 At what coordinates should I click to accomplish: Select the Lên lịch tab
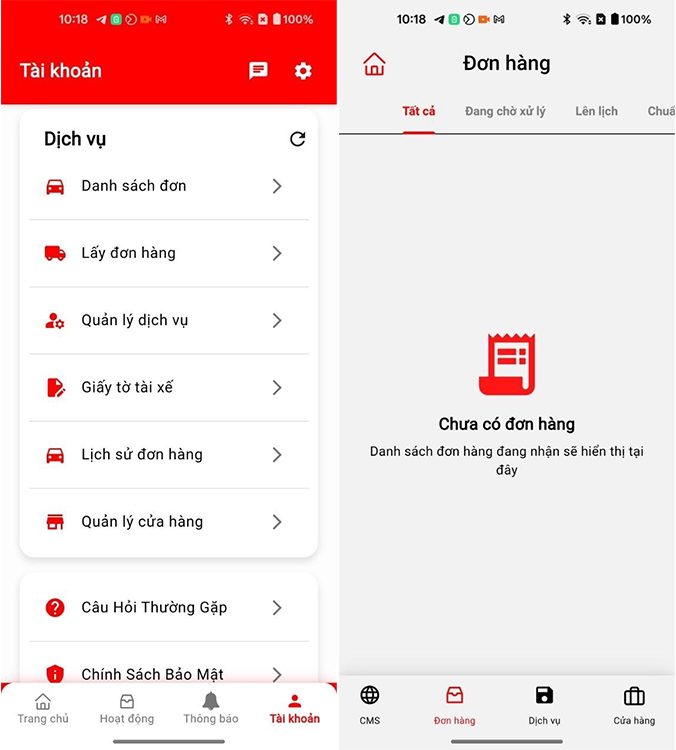pos(596,111)
